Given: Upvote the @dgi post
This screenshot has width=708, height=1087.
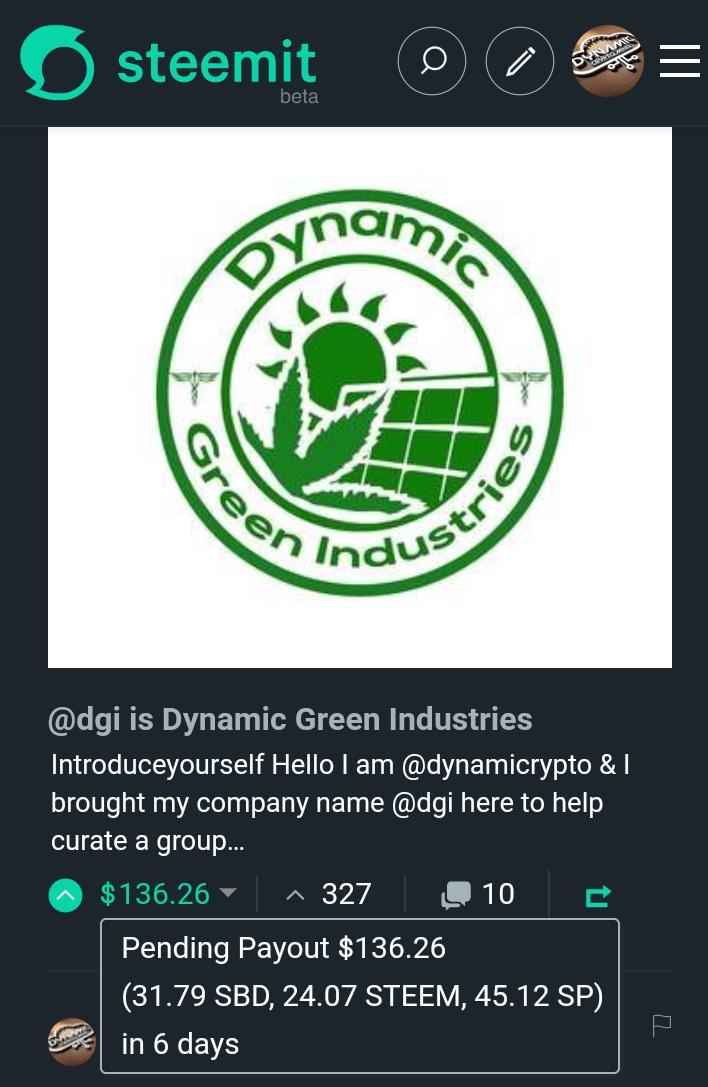Looking at the screenshot, I should (66, 894).
